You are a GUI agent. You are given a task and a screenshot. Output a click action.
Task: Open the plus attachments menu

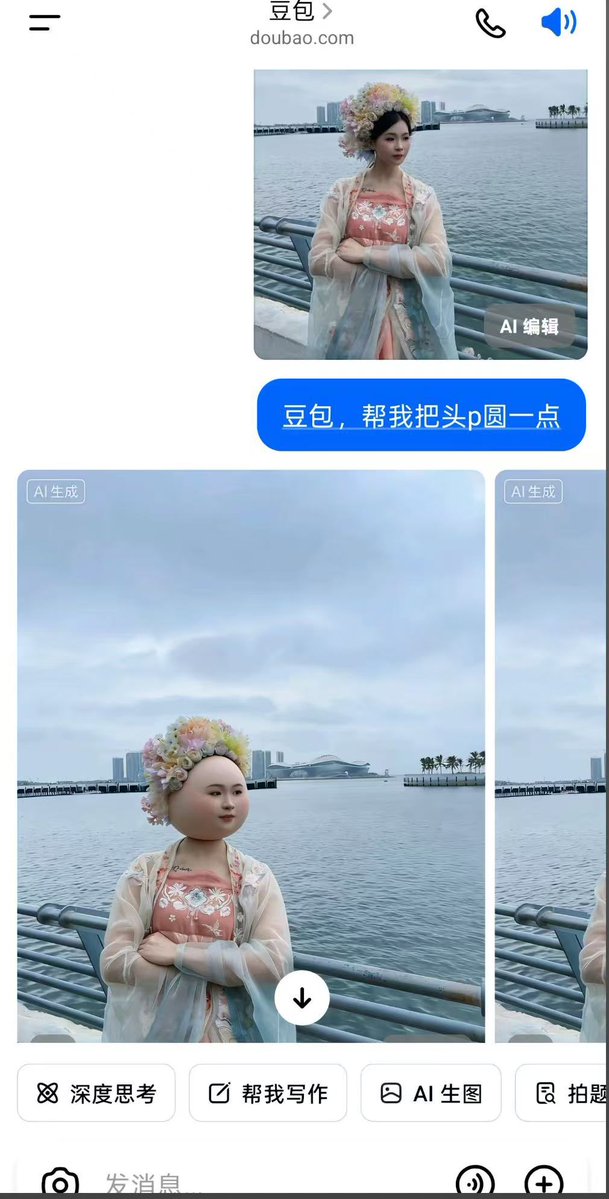point(544,1183)
